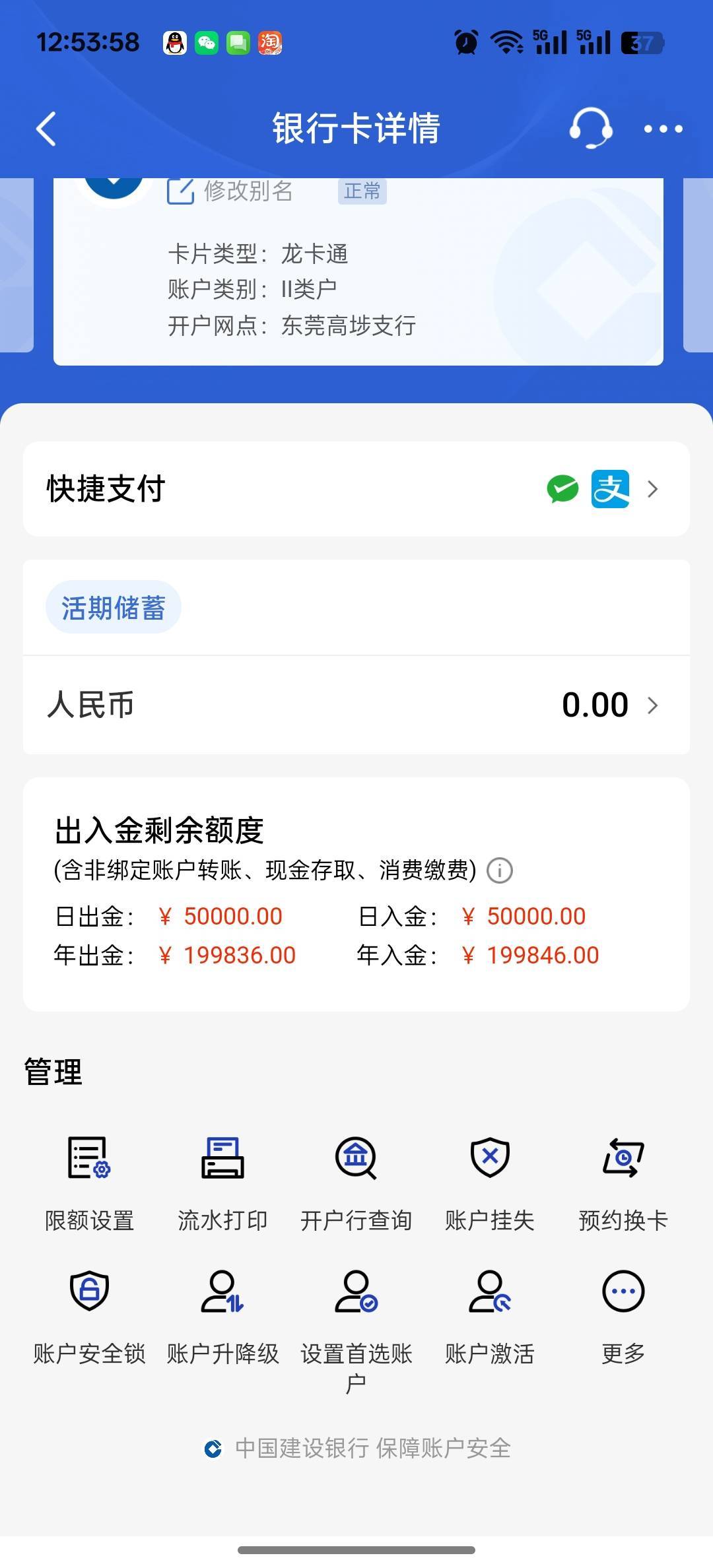
Task: Open 账户安全锁
Action: coord(90,1315)
